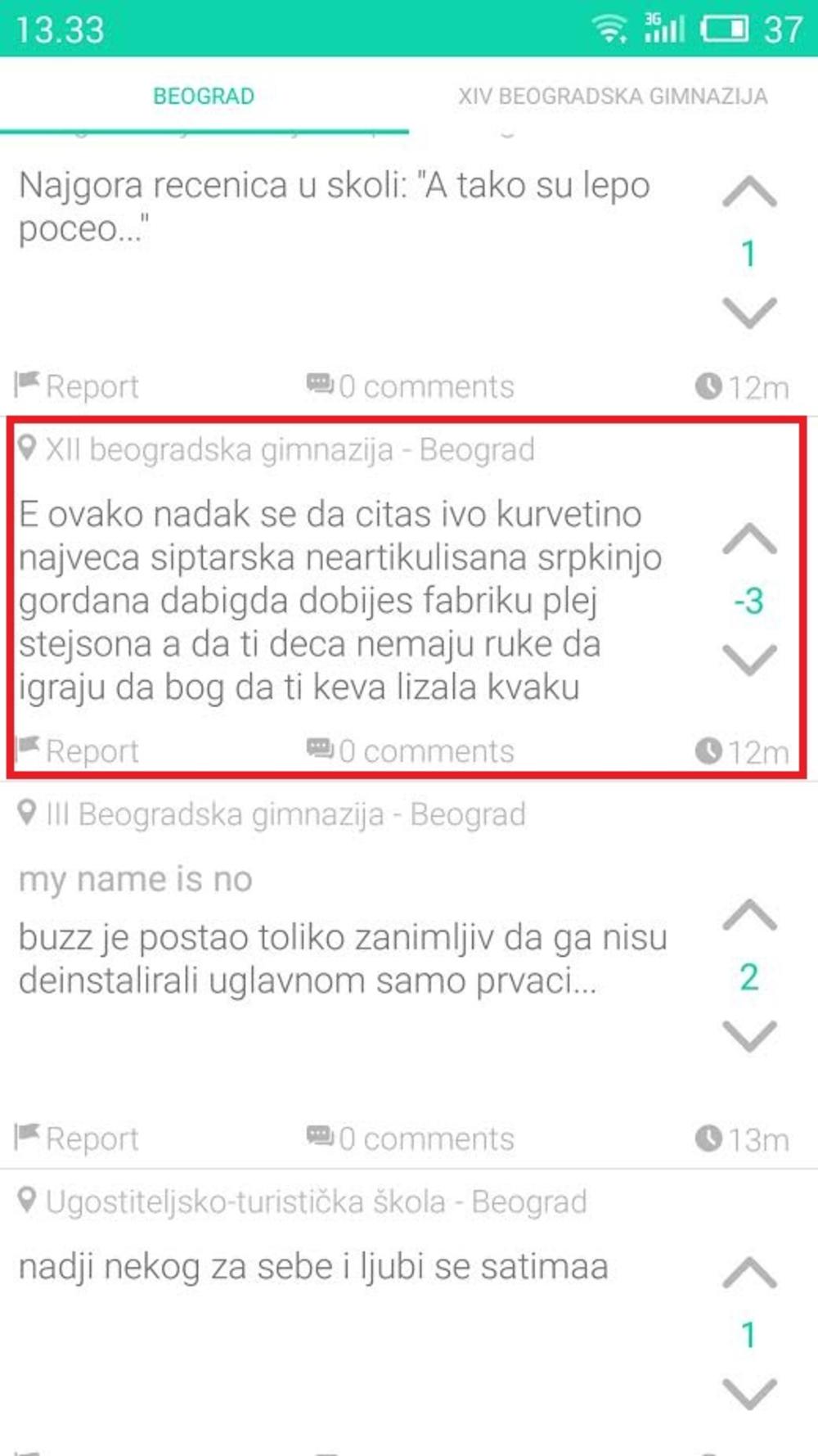Image resolution: width=818 pixels, height=1456 pixels.
Task: Open comments on "buzz je postao" post
Action: point(411,1138)
